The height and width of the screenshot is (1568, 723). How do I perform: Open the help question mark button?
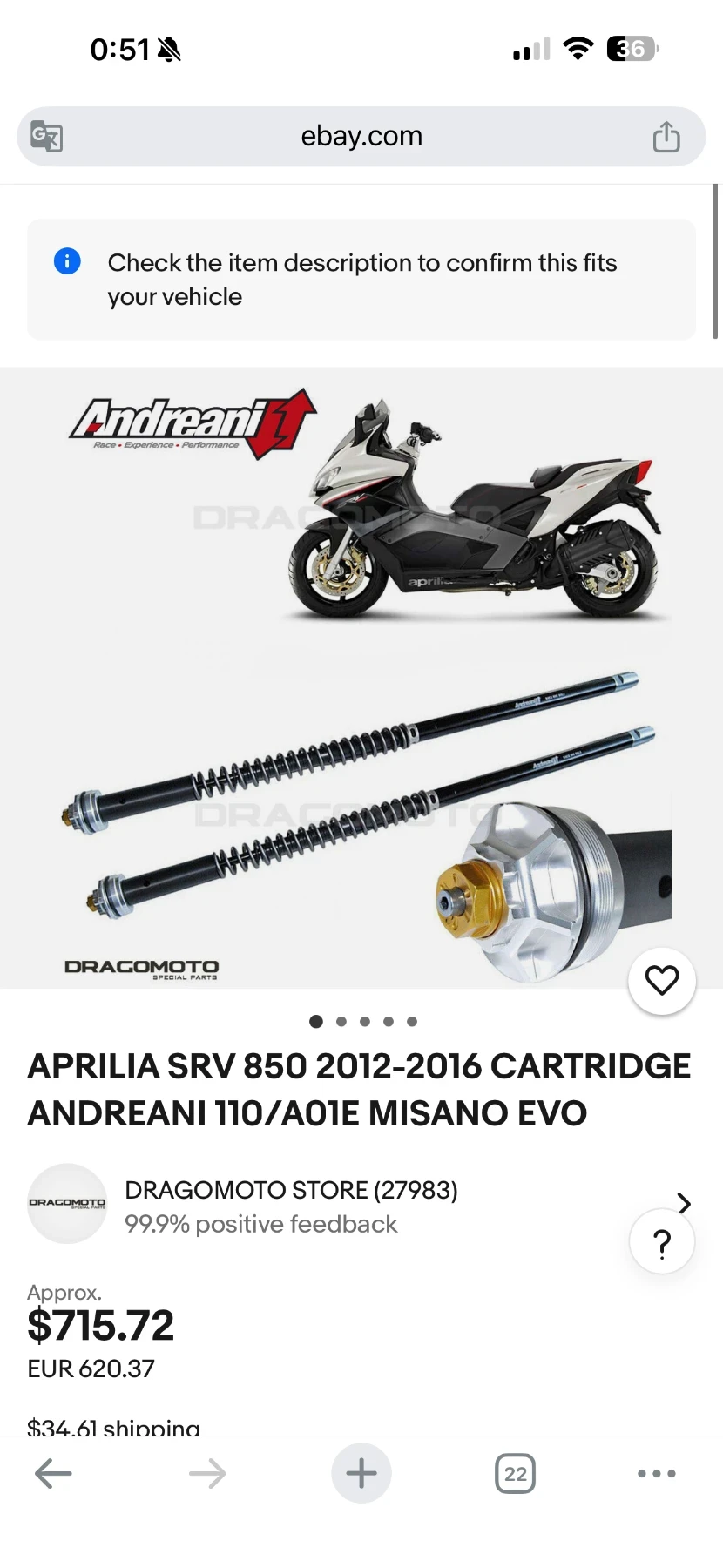[661, 1242]
